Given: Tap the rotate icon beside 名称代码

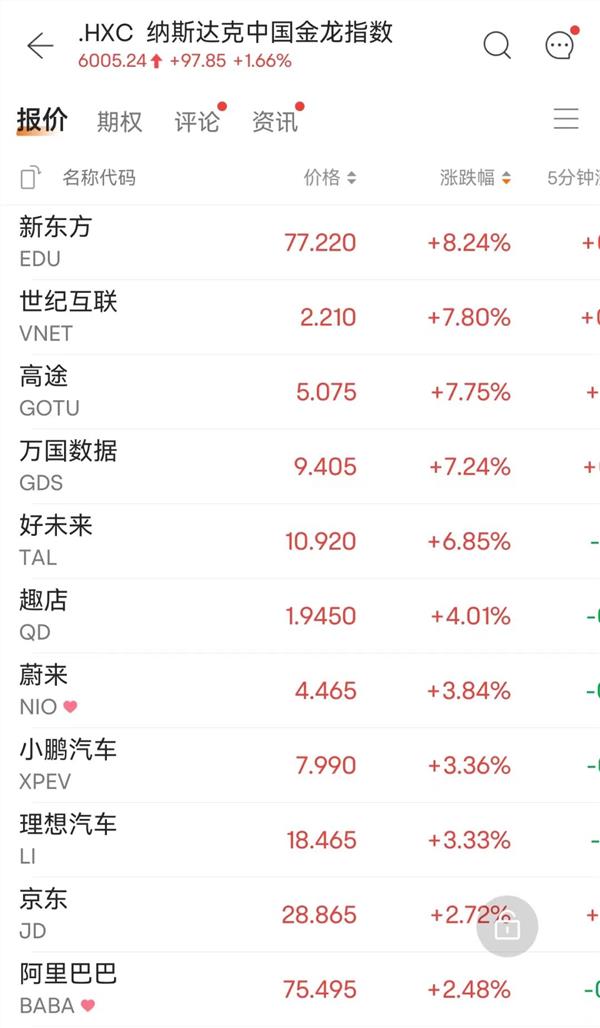Looking at the screenshot, I should (30, 178).
